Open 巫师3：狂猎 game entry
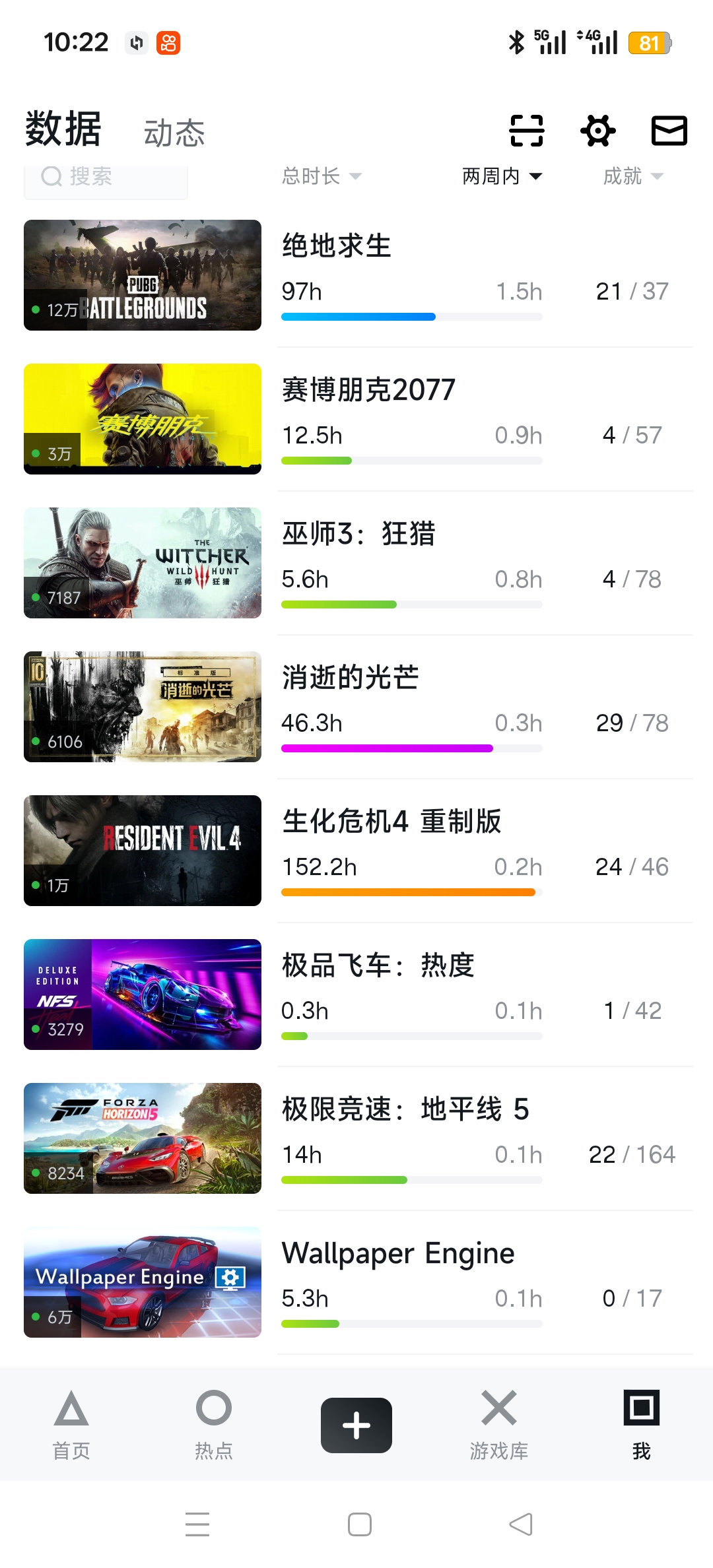The image size is (713, 1568). click(358, 563)
